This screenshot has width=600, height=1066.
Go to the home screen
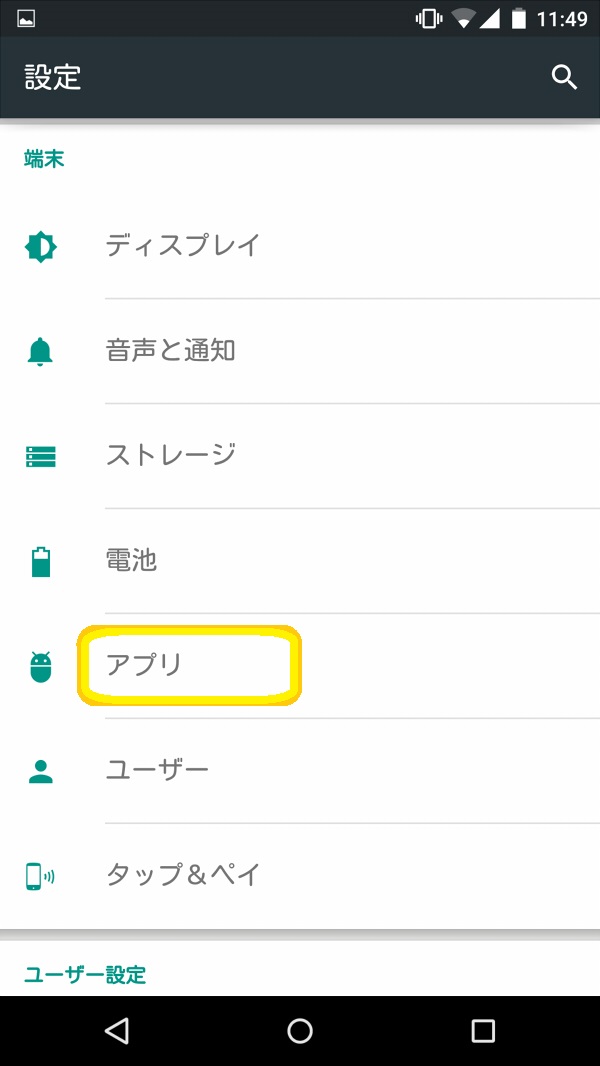point(300,1030)
